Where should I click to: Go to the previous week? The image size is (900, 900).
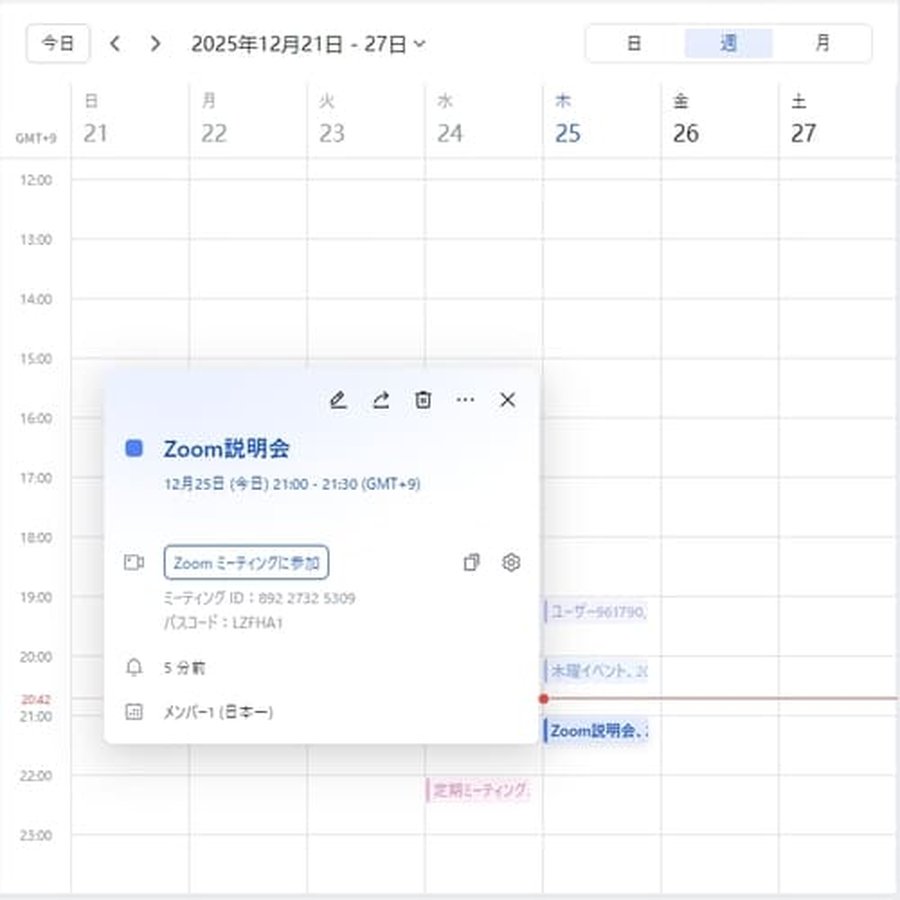click(x=115, y=44)
